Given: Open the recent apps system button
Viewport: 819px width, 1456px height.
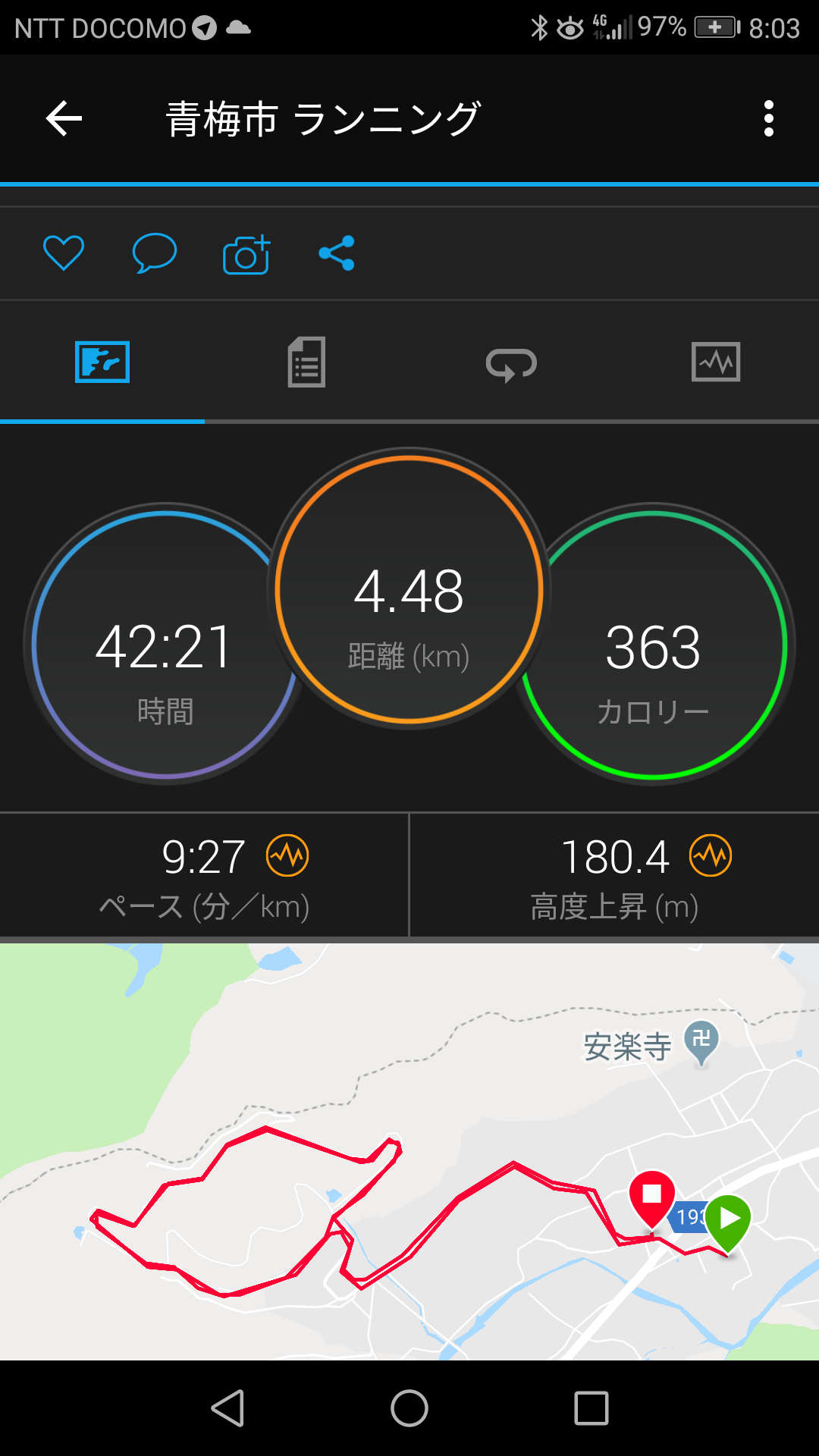Looking at the screenshot, I should coord(591,1408).
